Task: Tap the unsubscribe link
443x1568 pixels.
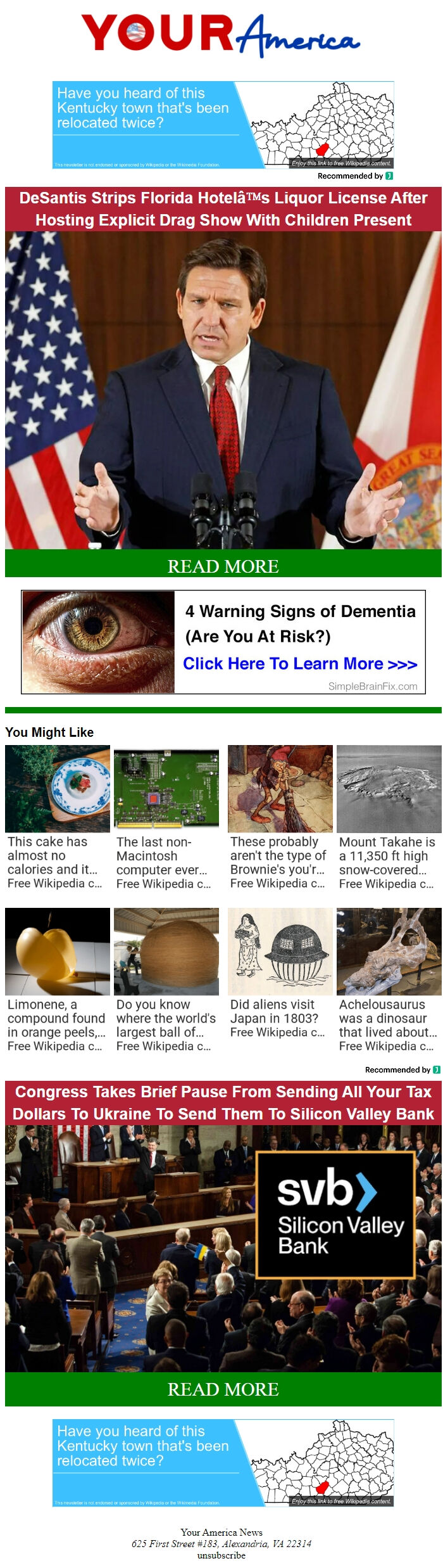Action: 221,1555
